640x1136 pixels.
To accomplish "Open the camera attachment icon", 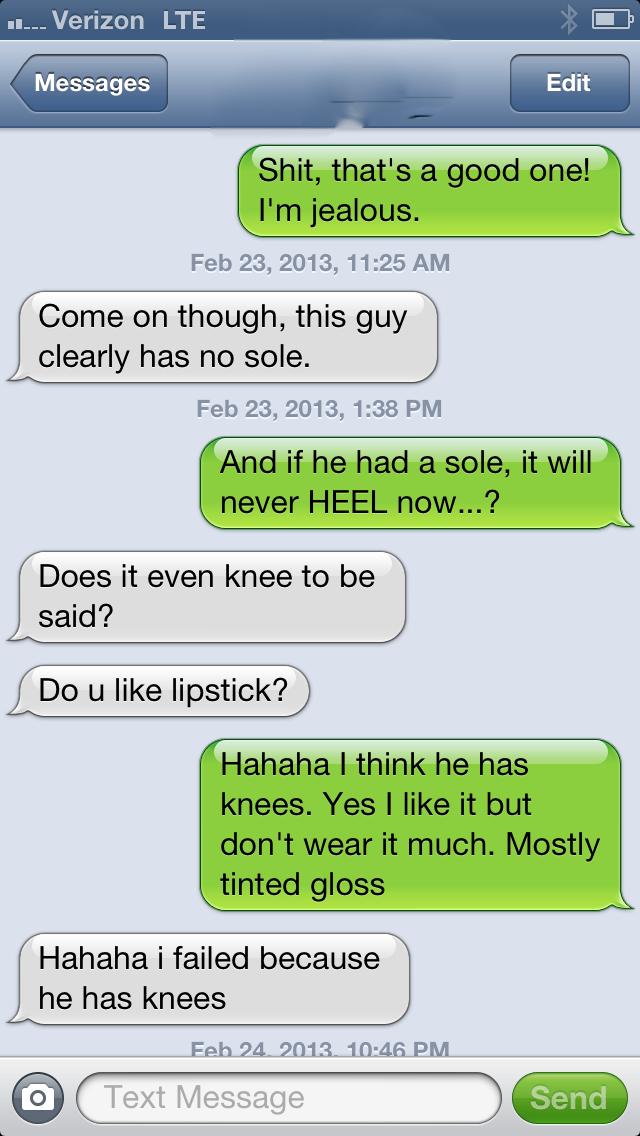I will pyautogui.click(x=38, y=1098).
